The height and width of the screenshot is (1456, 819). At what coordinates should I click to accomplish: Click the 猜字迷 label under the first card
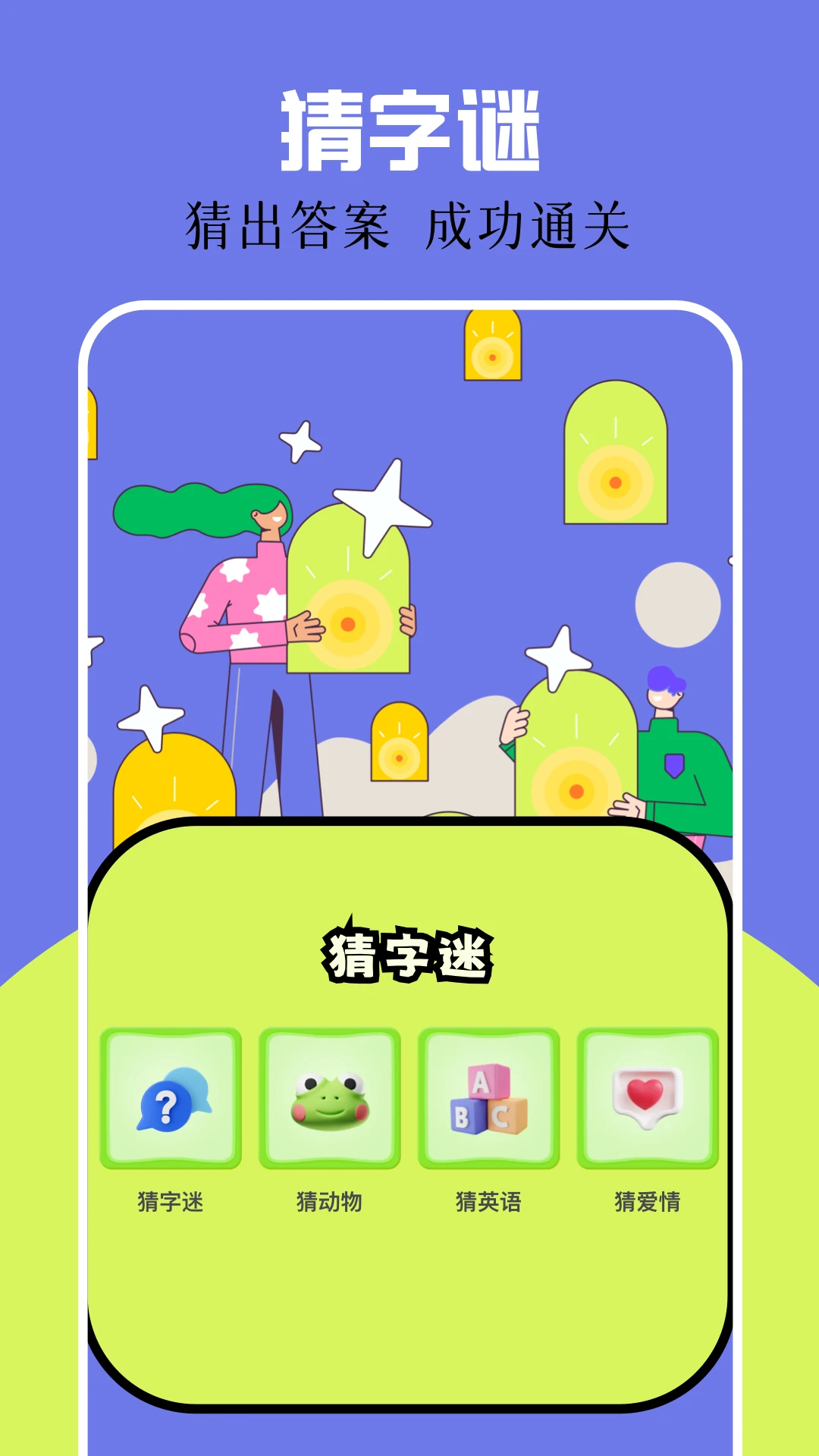pyautogui.click(x=173, y=1201)
